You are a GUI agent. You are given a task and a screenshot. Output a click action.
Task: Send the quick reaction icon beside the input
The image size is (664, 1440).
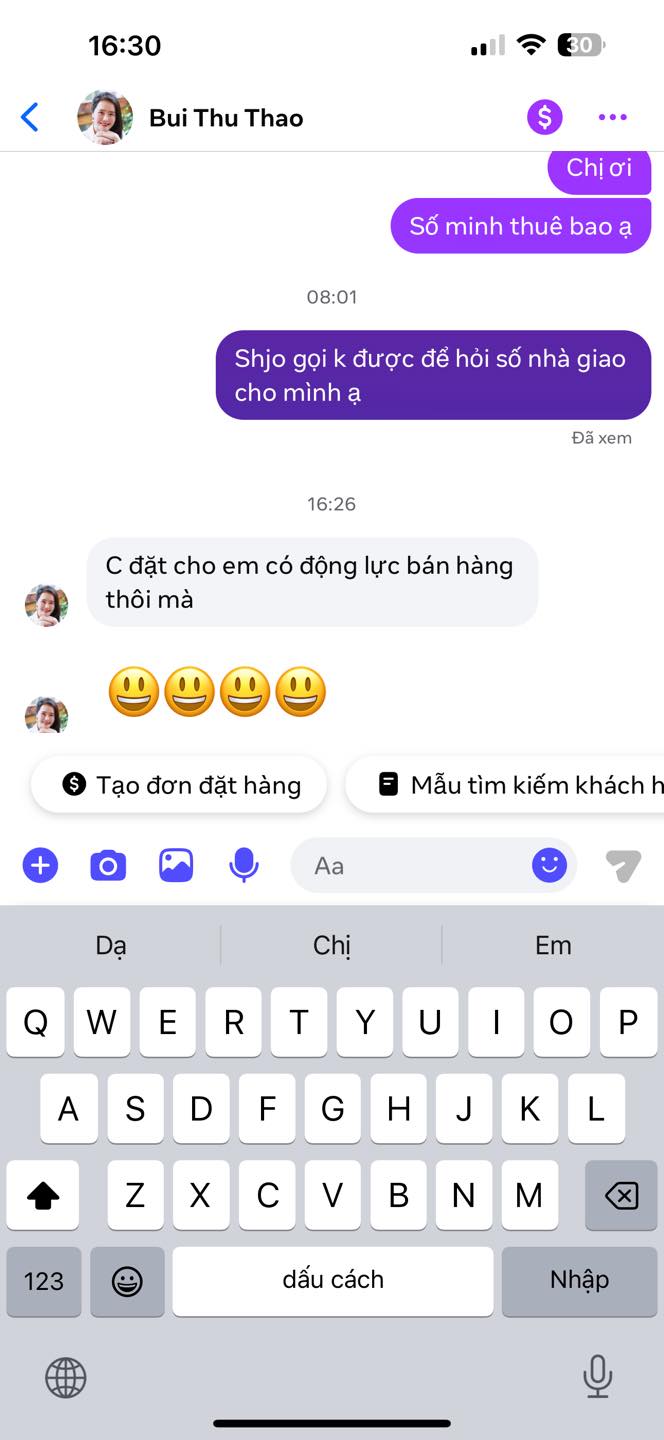[623, 865]
